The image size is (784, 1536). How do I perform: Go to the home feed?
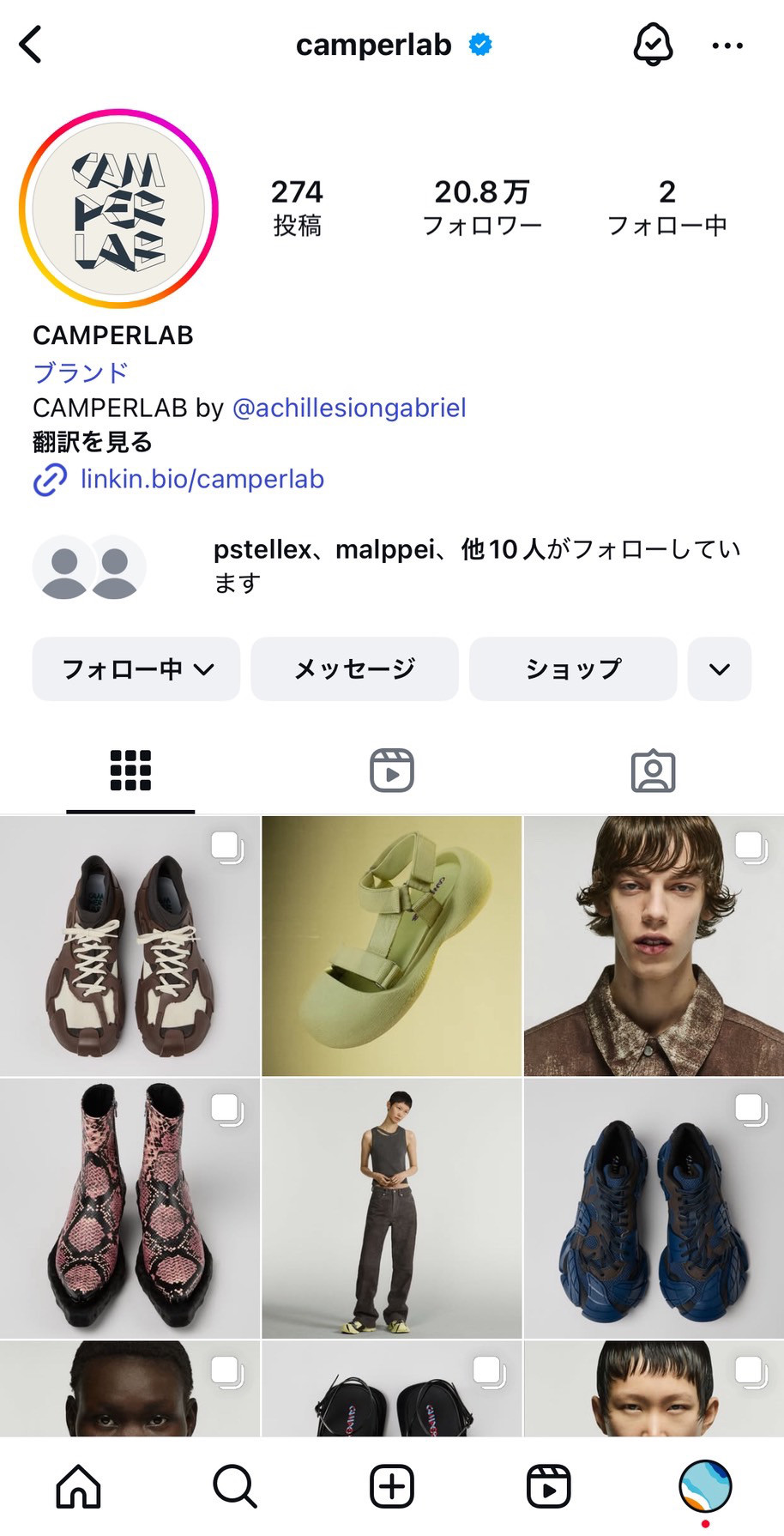click(79, 1486)
